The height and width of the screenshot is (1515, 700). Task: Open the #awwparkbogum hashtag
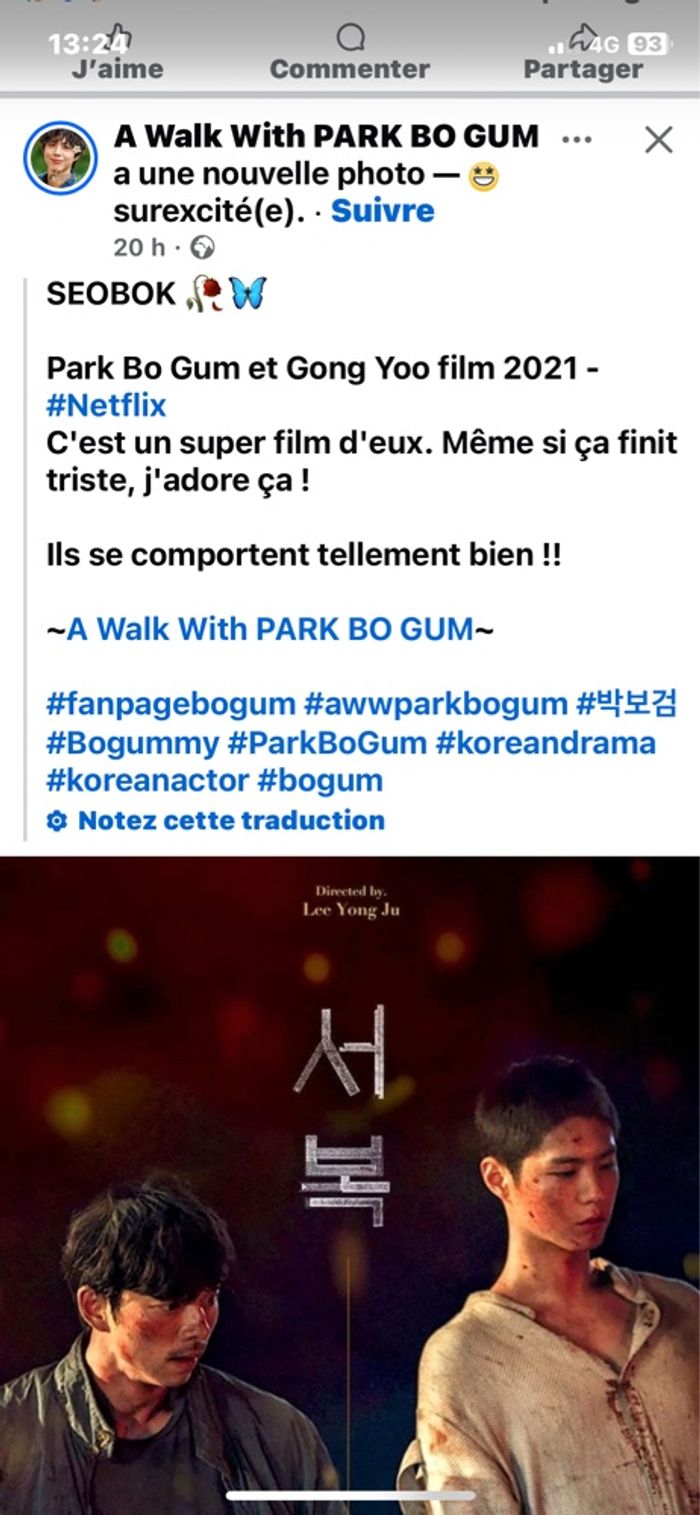[435, 703]
